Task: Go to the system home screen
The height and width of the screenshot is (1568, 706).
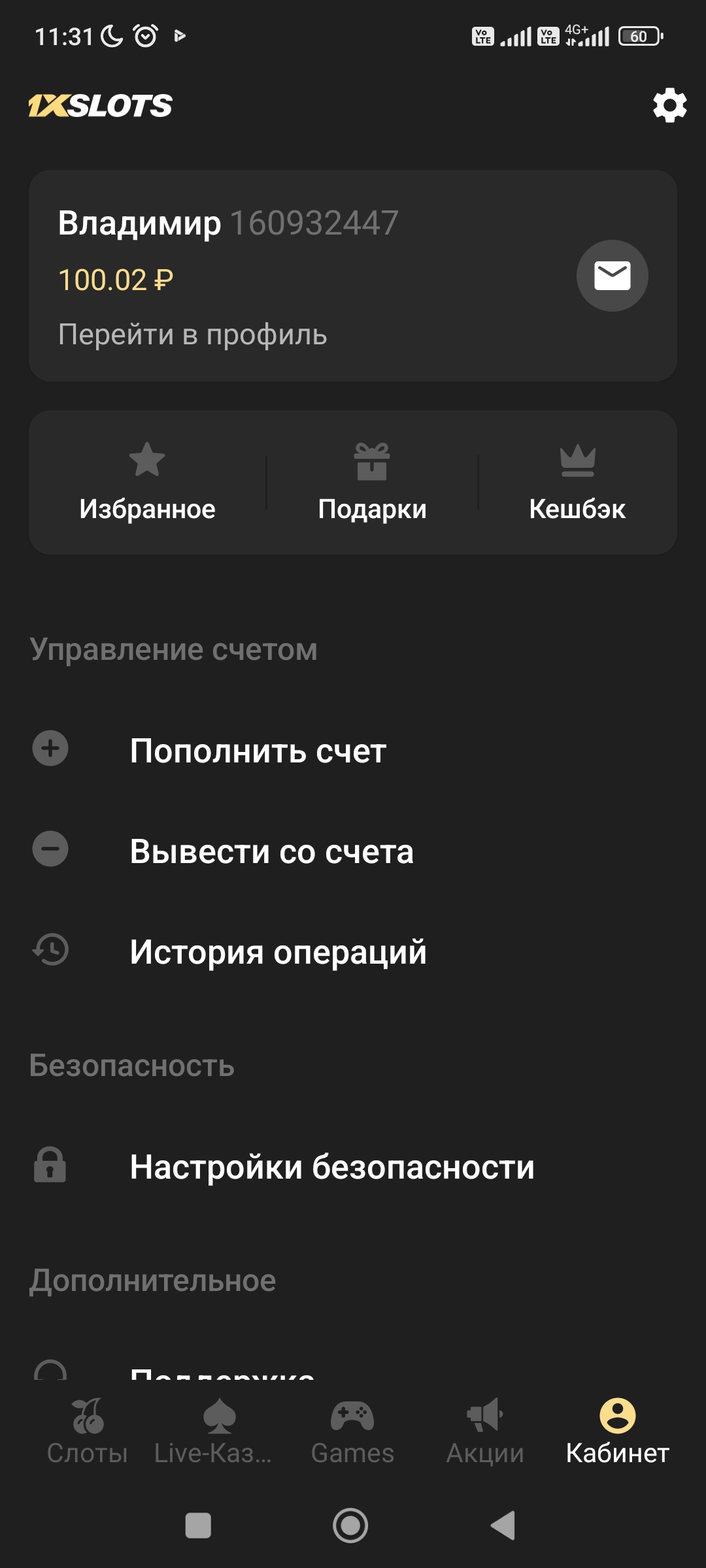Action: click(x=351, y=1526)
